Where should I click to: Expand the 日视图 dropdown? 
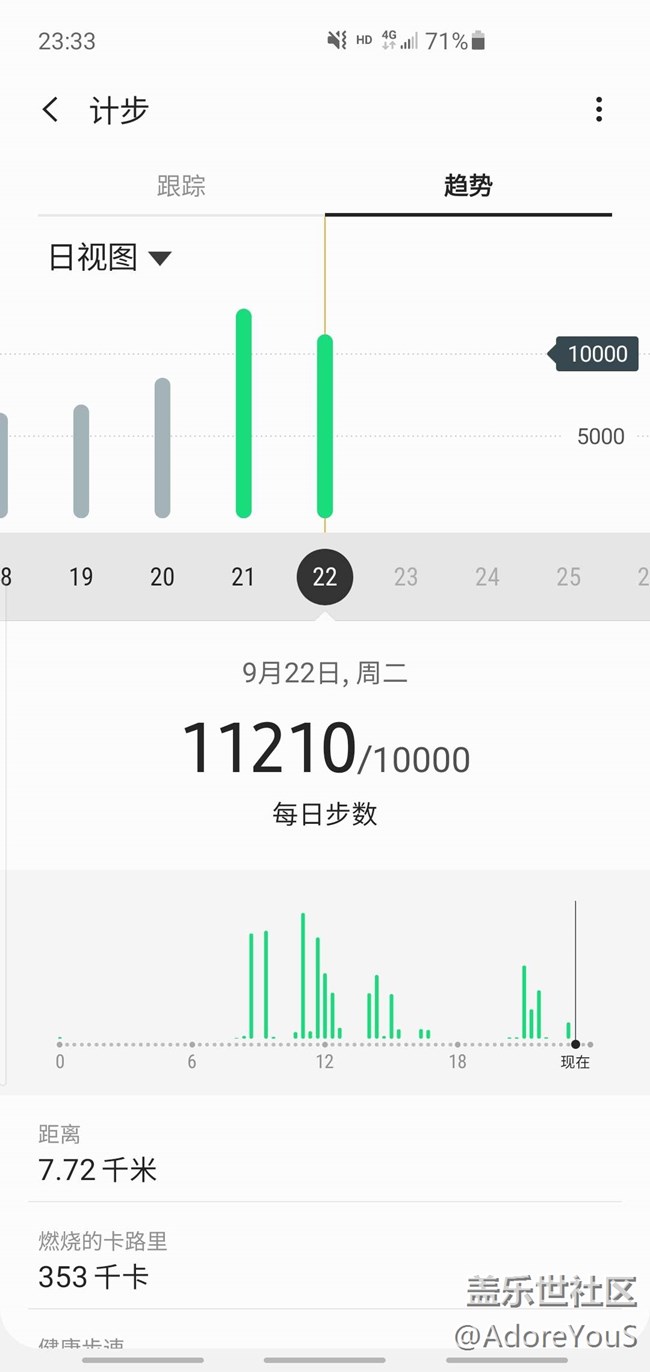[x=110, y=258]
